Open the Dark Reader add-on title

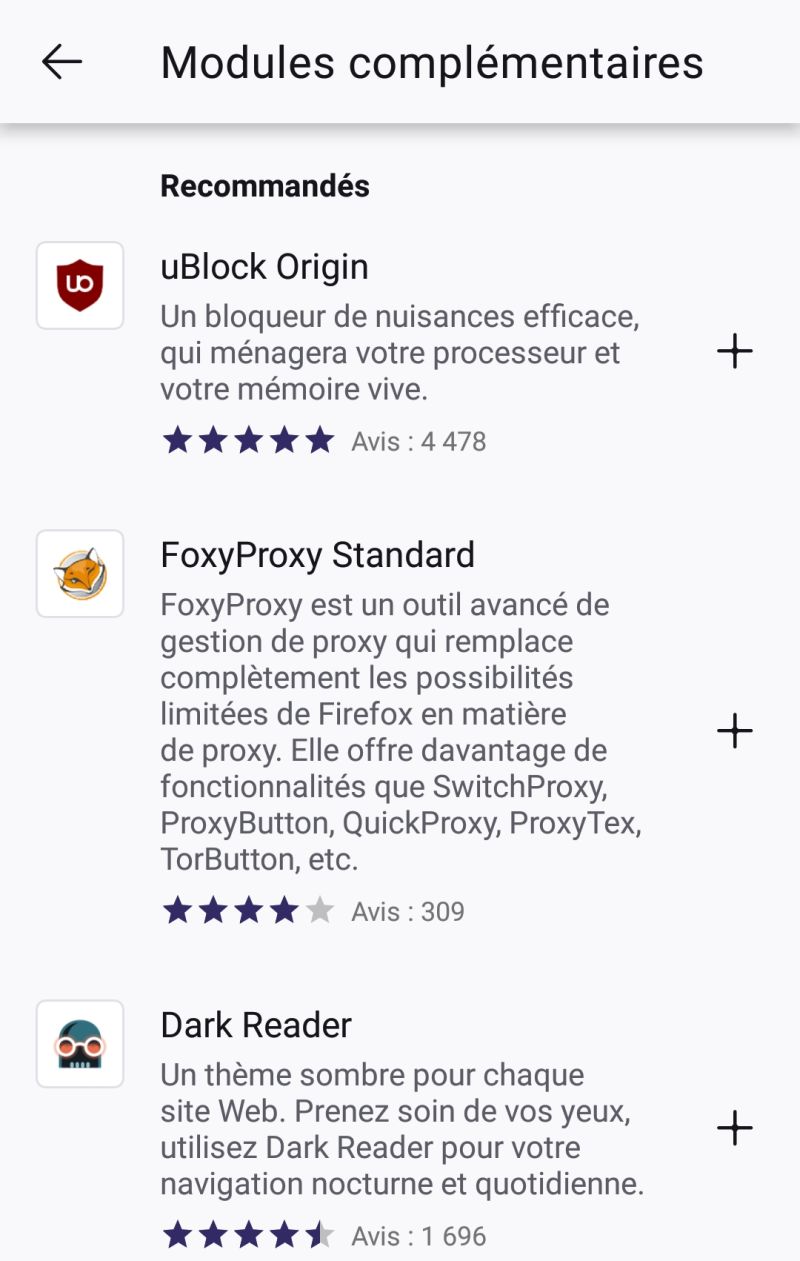pos(256,1024)
